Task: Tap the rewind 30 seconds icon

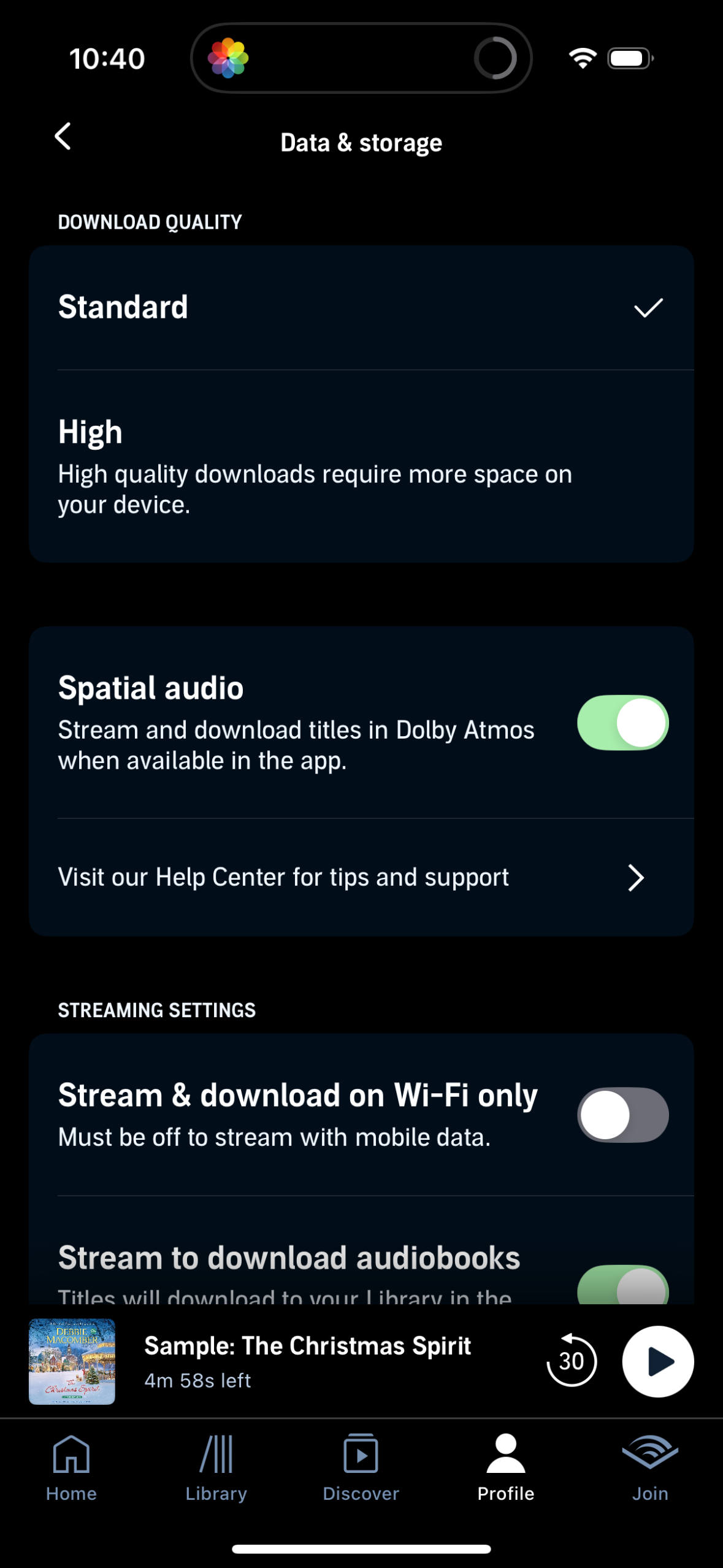Action: click(x=571, y=1361)
